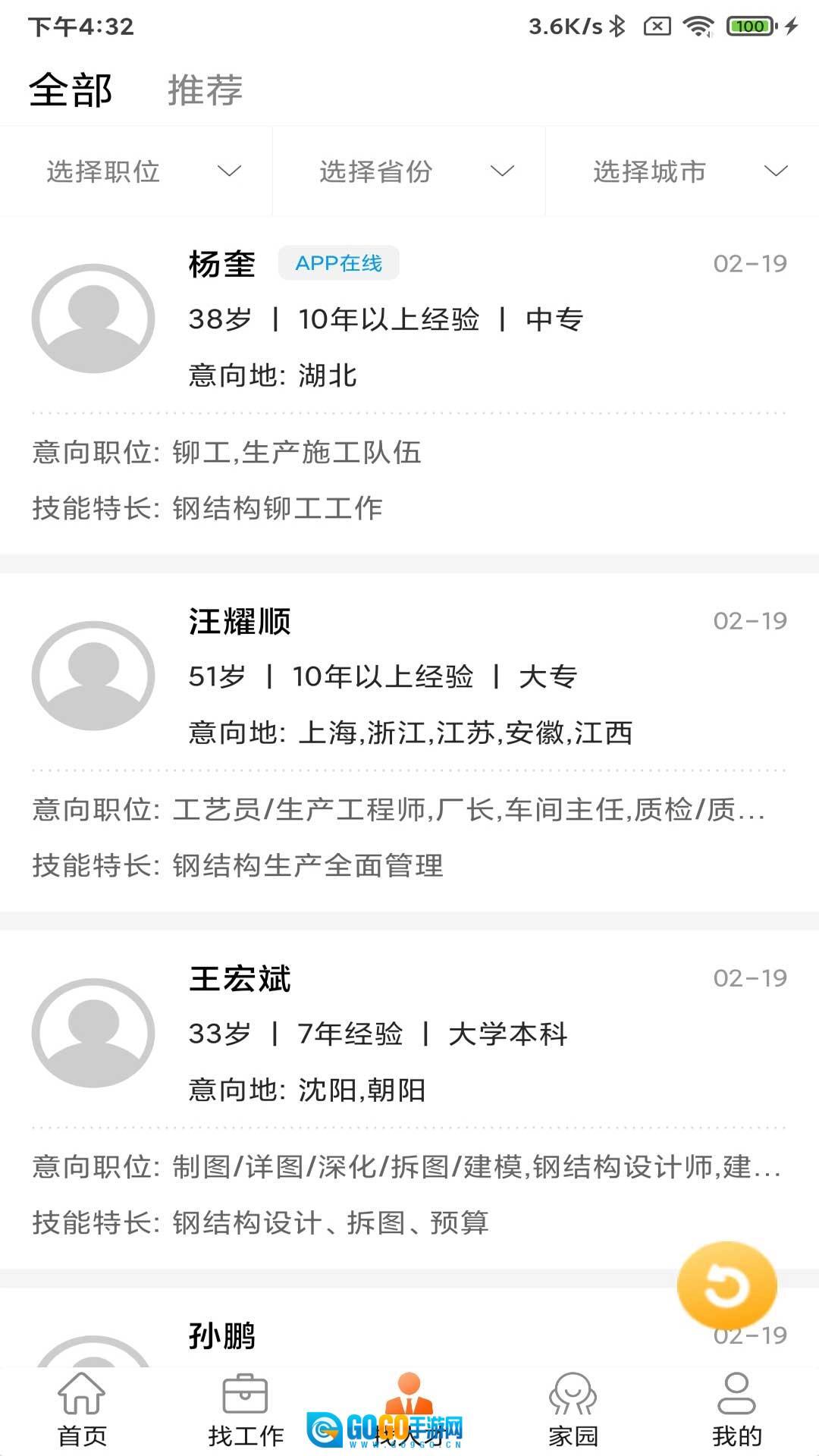Expand the 选择省份 dropdown
The width and height of the screenshot is (819, 1456).
pyautogui.click(x=409, y=171)
